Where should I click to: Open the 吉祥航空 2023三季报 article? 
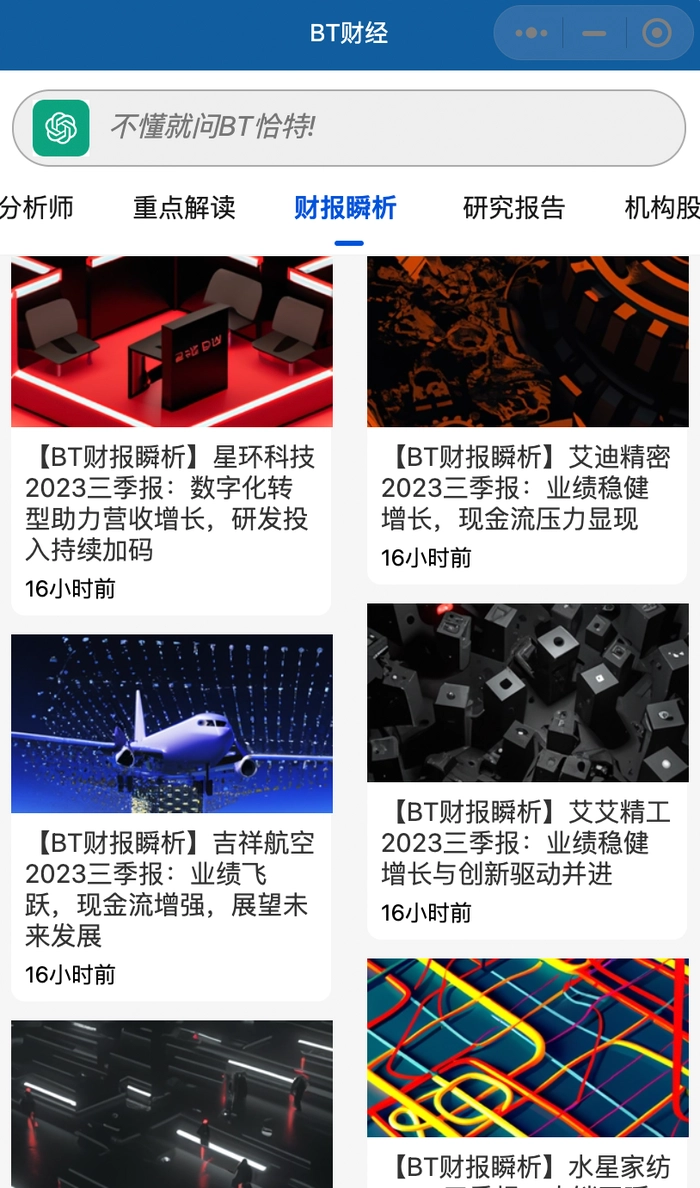point(170,889)
